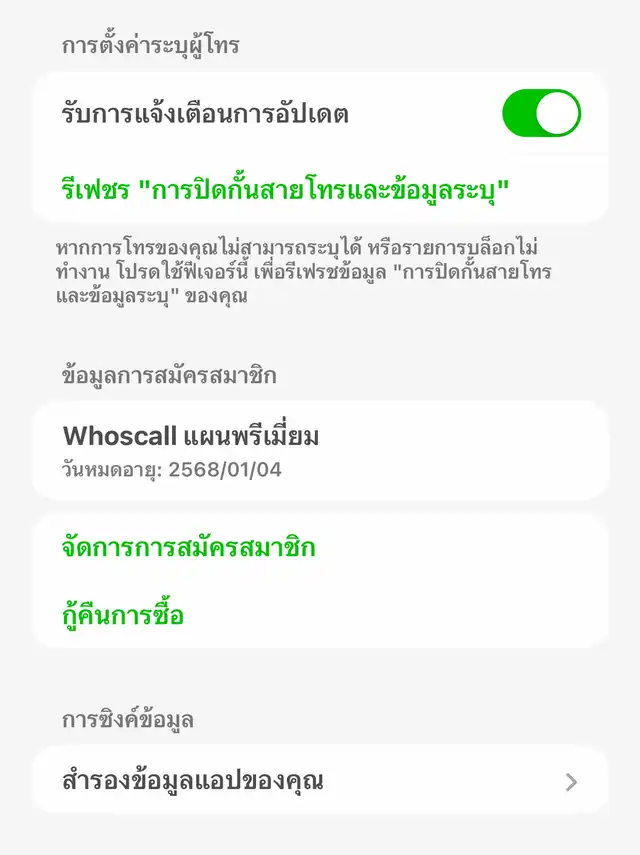
Task: Select กู้คืนการซื้อ
Action: pyautogui.click(x=123, y=615)
